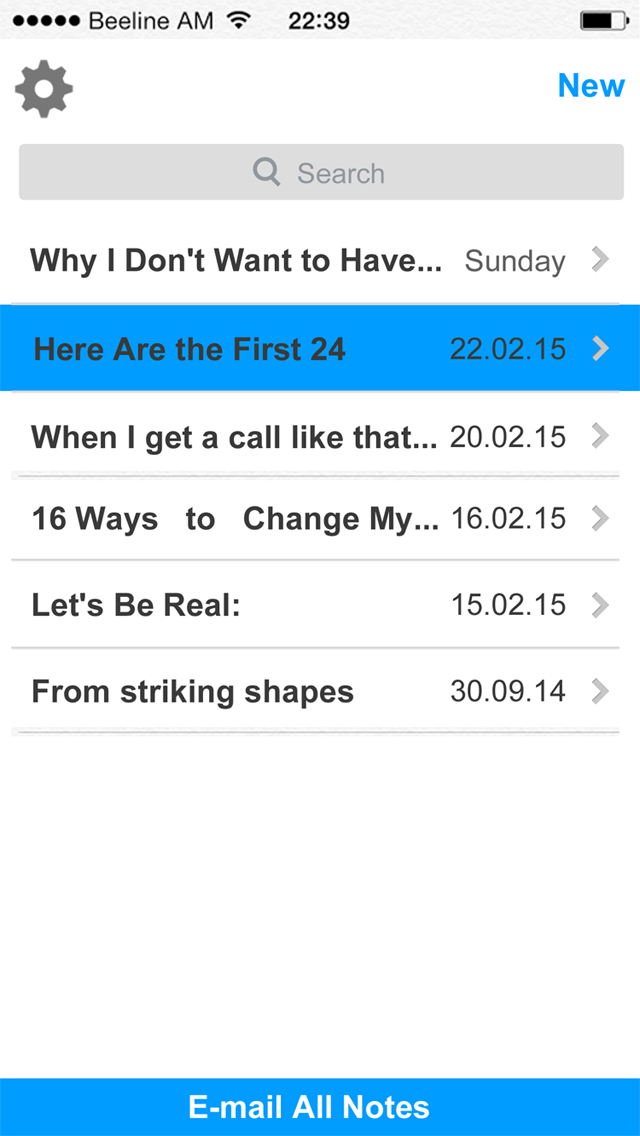Tap the Search field
The height and width of the screenshot is (1136, 640).
click(320, 173)
